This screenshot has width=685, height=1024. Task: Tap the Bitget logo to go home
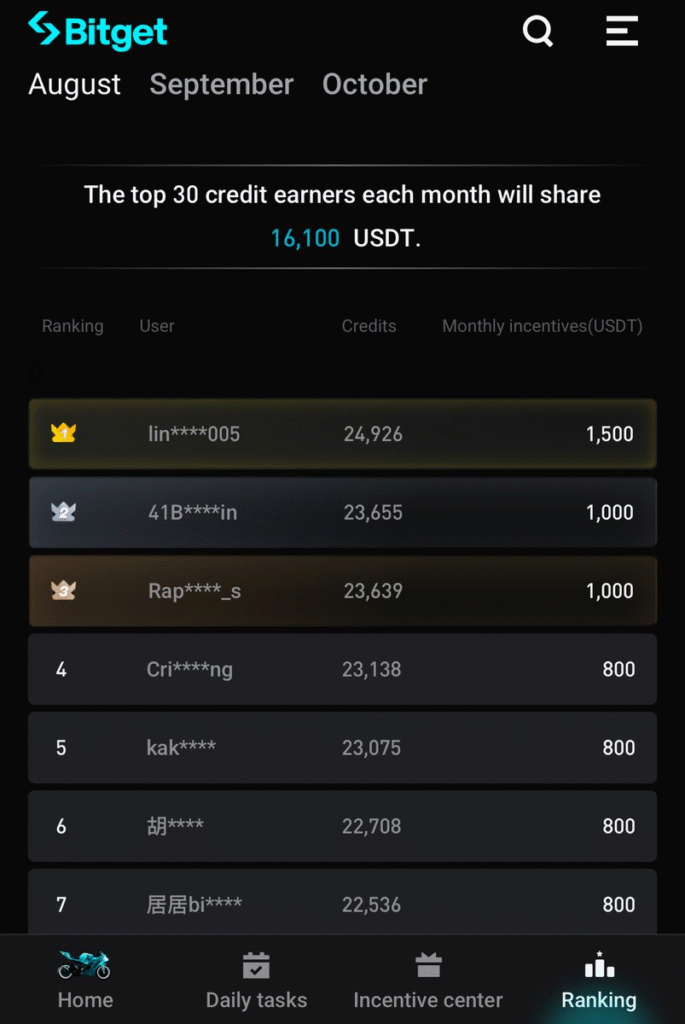point(98,31)
